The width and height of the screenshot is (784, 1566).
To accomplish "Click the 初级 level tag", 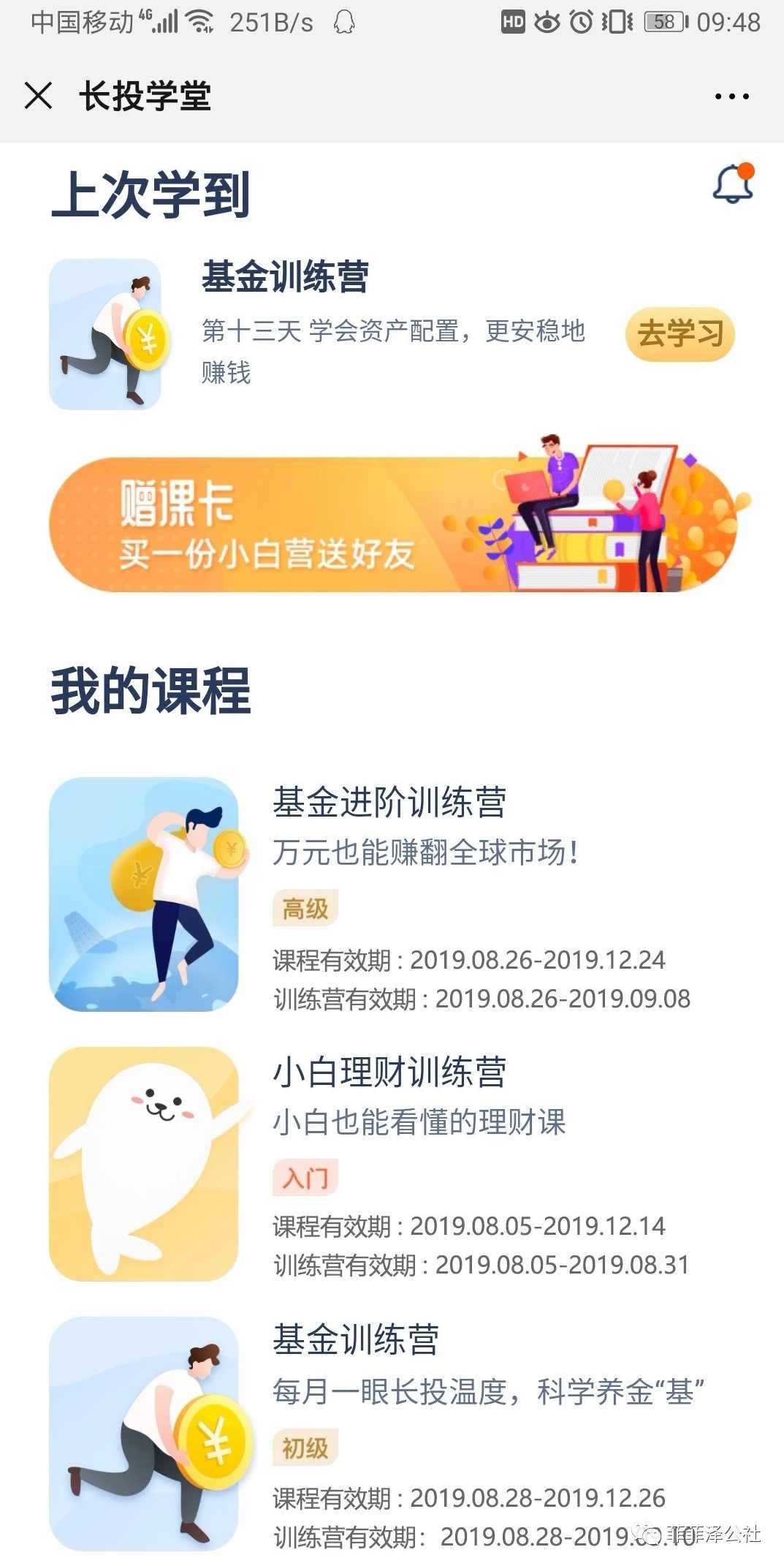I will click(x=306, y=1448).
